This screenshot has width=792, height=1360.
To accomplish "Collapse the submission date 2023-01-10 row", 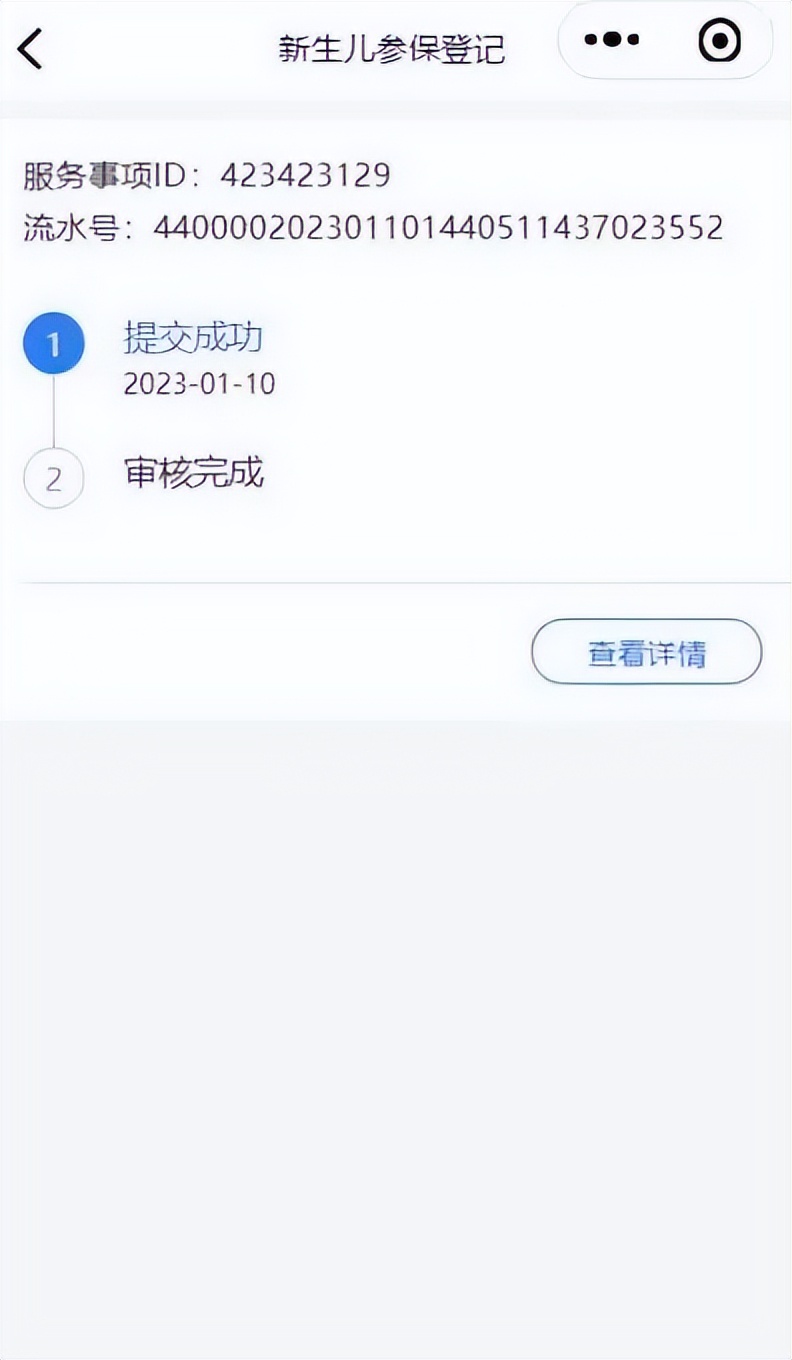I will [x=198, y=384].
